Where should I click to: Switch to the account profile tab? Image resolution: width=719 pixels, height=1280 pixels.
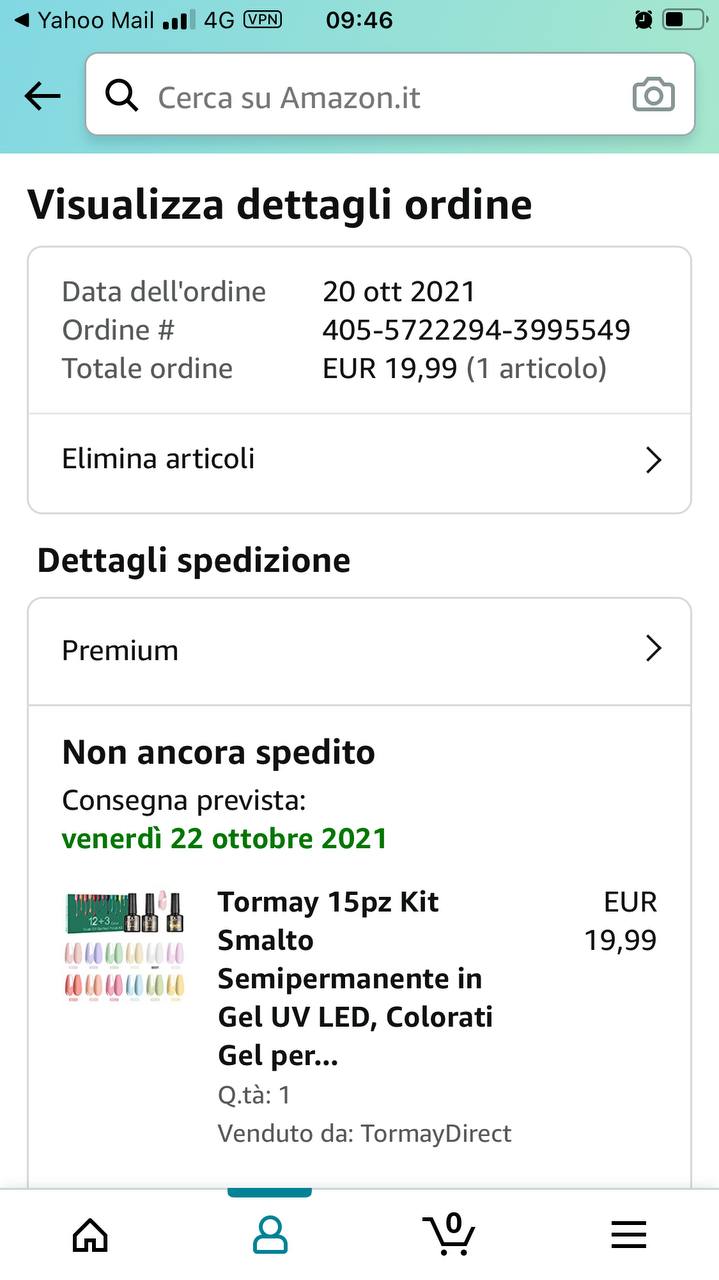point(270,1235)
